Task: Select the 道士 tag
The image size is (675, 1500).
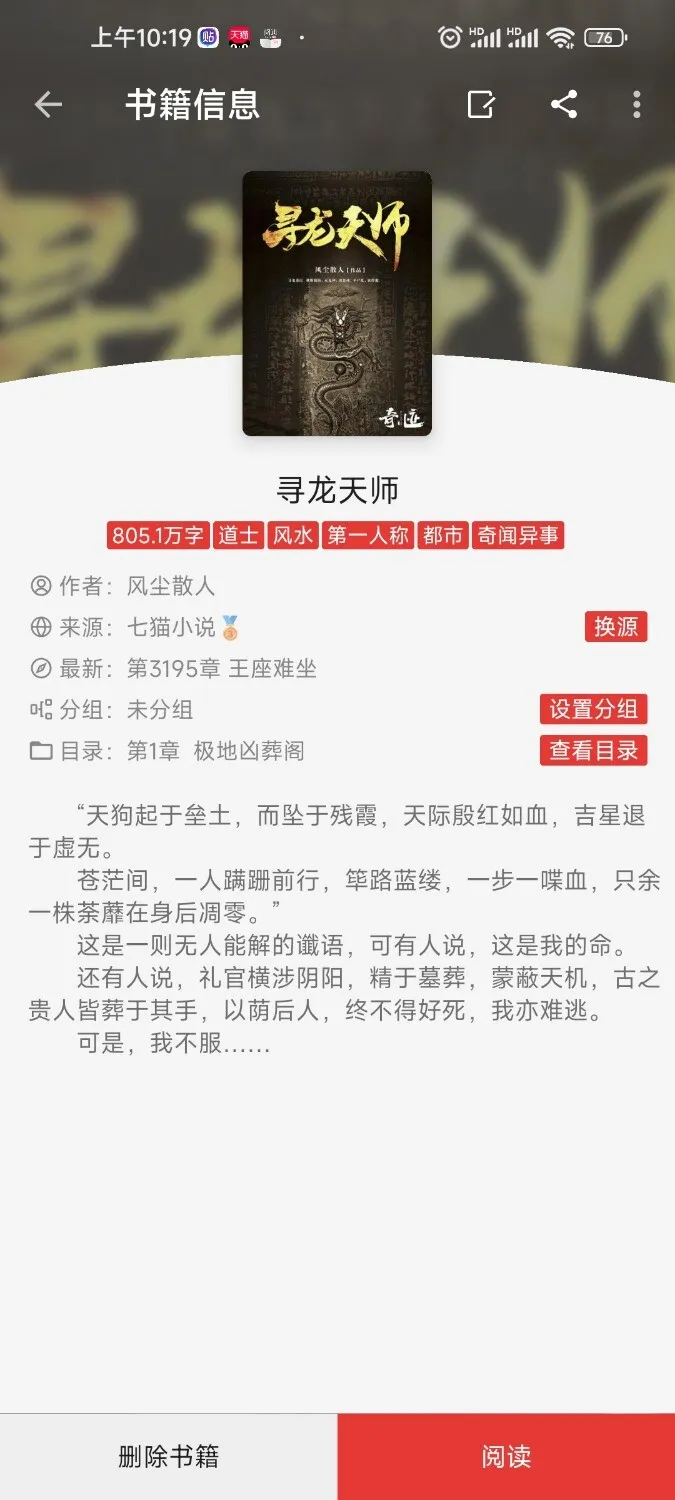Action: (238, 536)
